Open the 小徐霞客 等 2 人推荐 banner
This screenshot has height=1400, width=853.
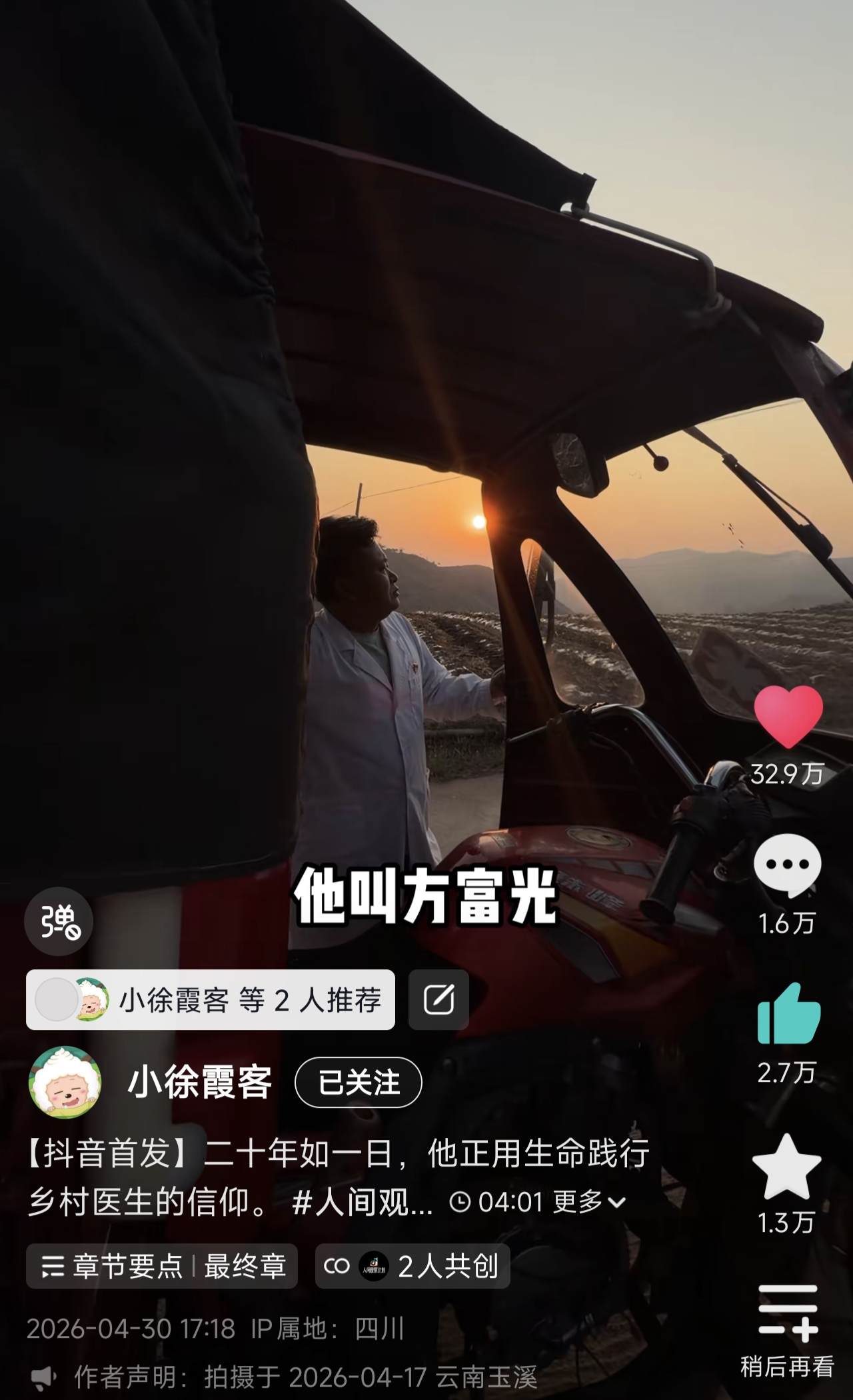211,1000
